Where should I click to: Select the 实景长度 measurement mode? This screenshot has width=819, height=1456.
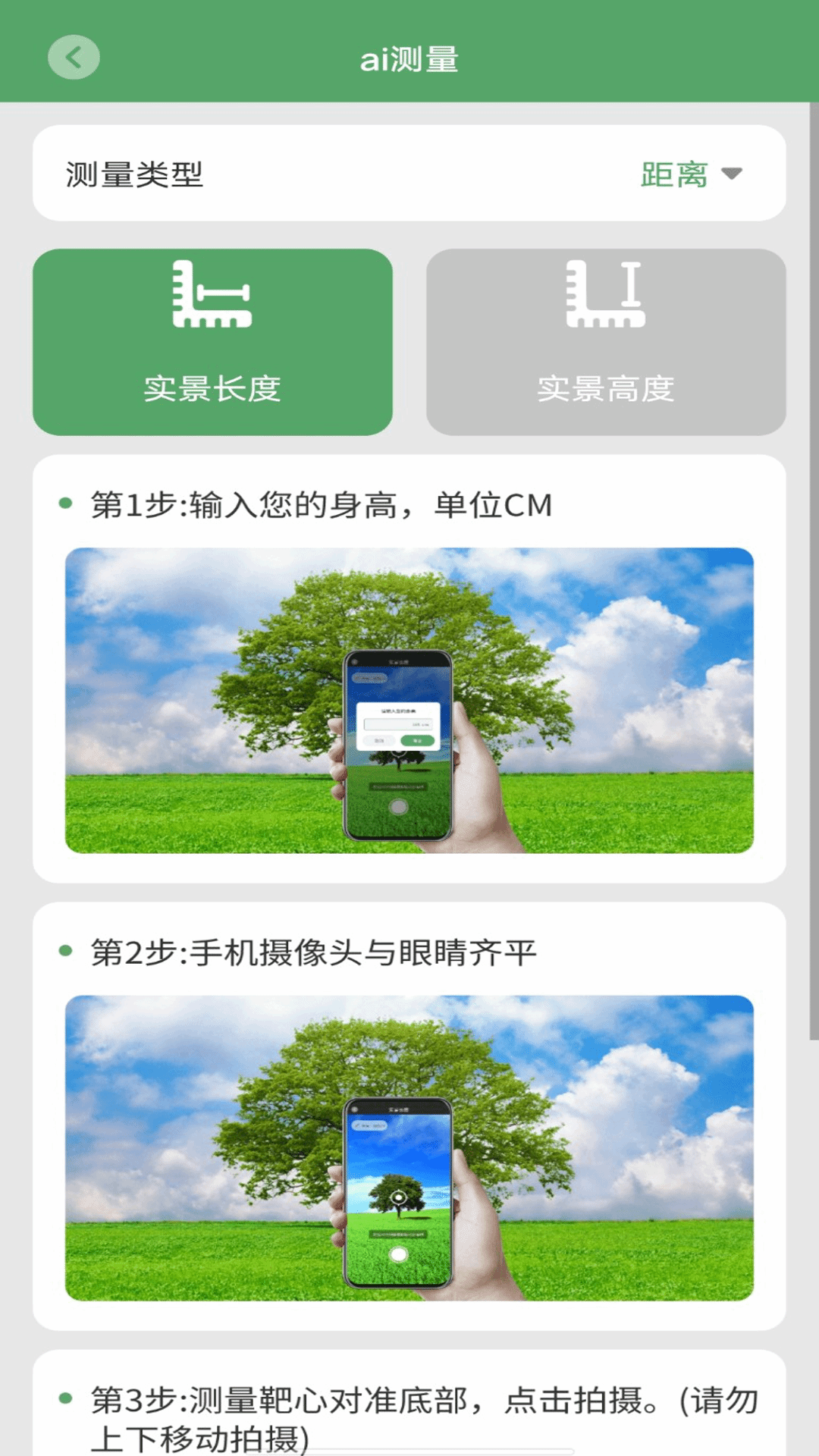212,342
